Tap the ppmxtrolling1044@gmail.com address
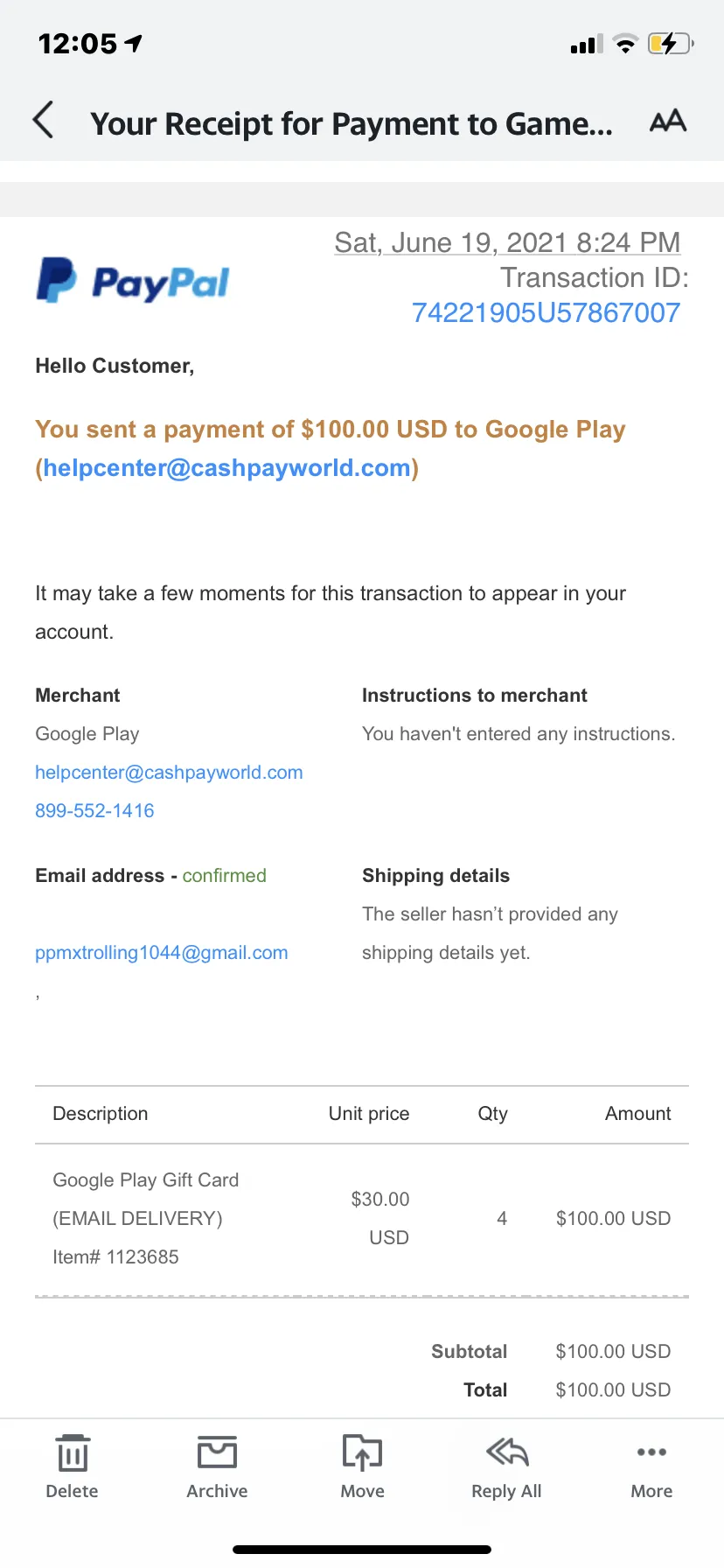The image size is (724, 1568). point(162,953)
